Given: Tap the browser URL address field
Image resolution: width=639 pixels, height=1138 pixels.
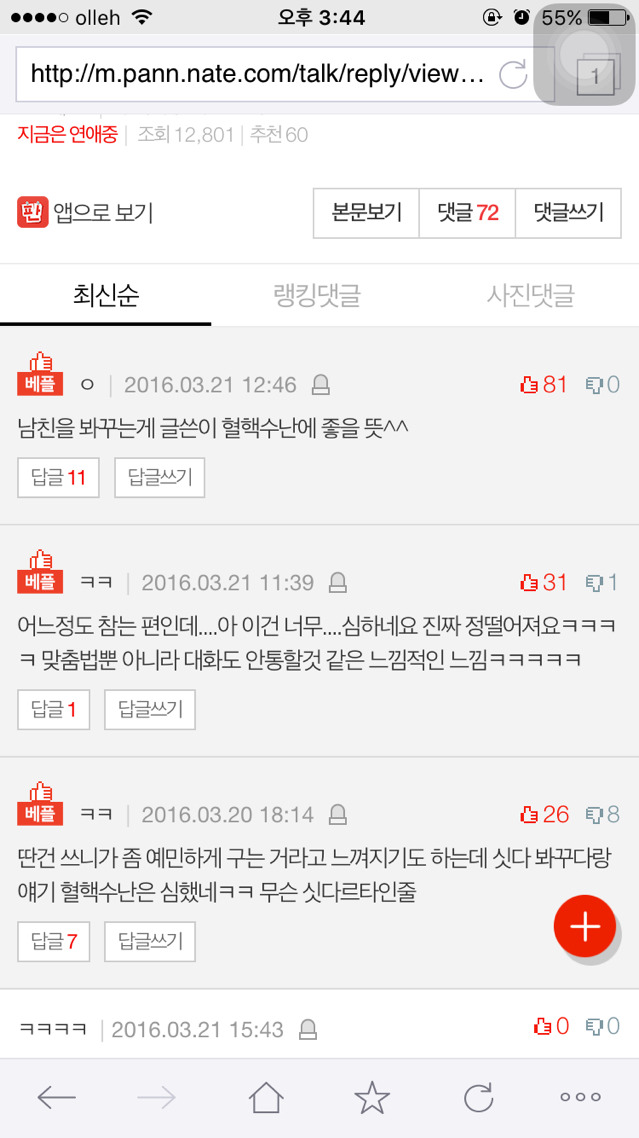Looking at the screenshot, I should pos(255,73).
